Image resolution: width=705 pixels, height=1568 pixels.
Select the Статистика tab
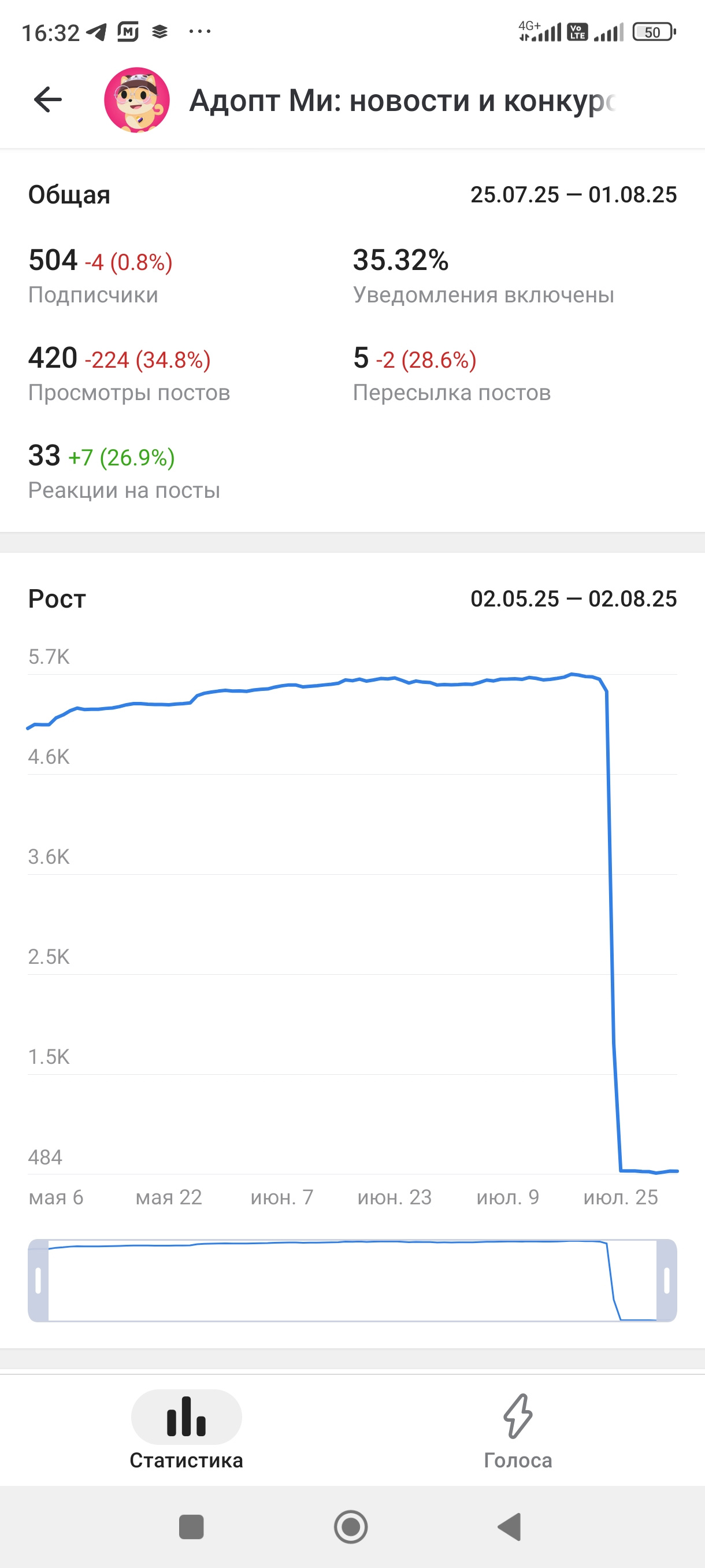(186, 1431)
